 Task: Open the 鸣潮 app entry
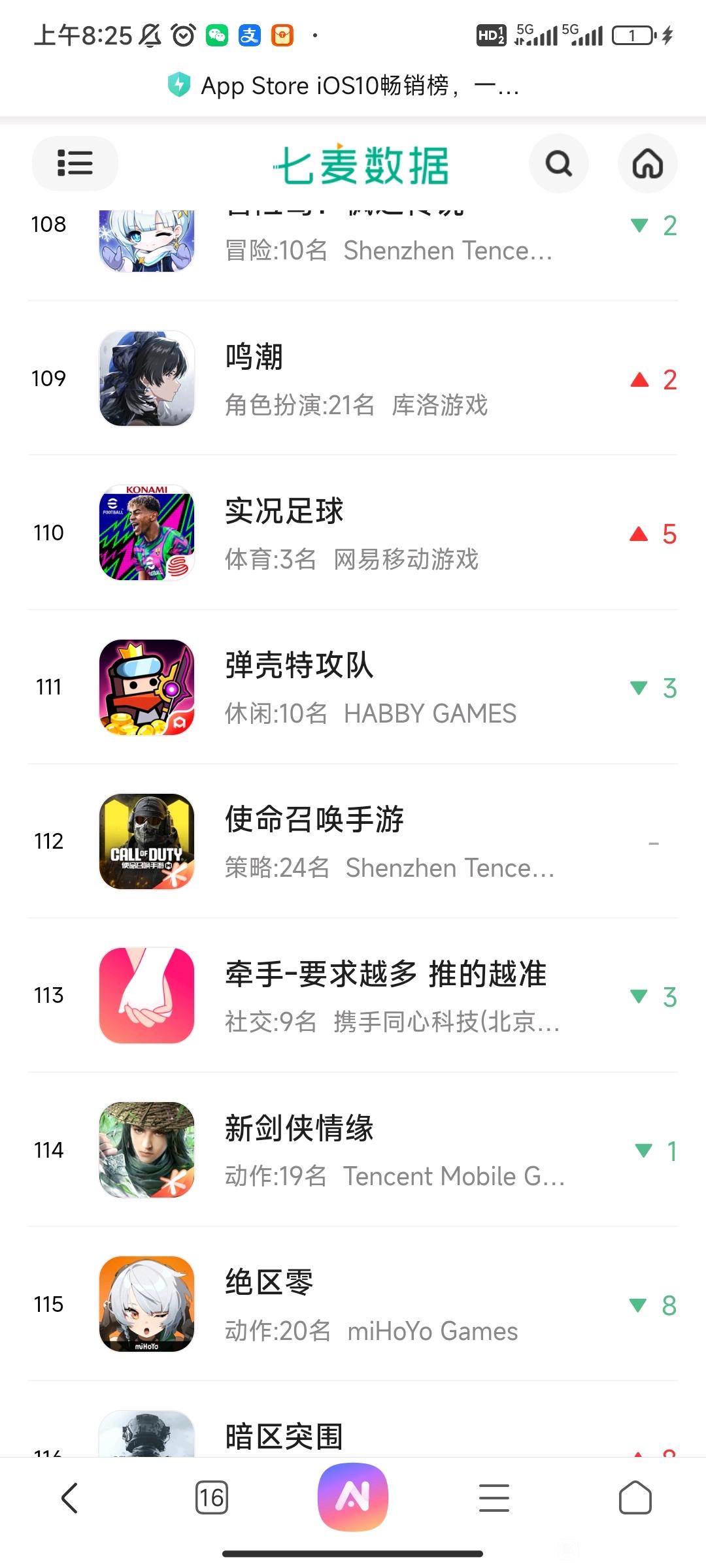[353, 379]
